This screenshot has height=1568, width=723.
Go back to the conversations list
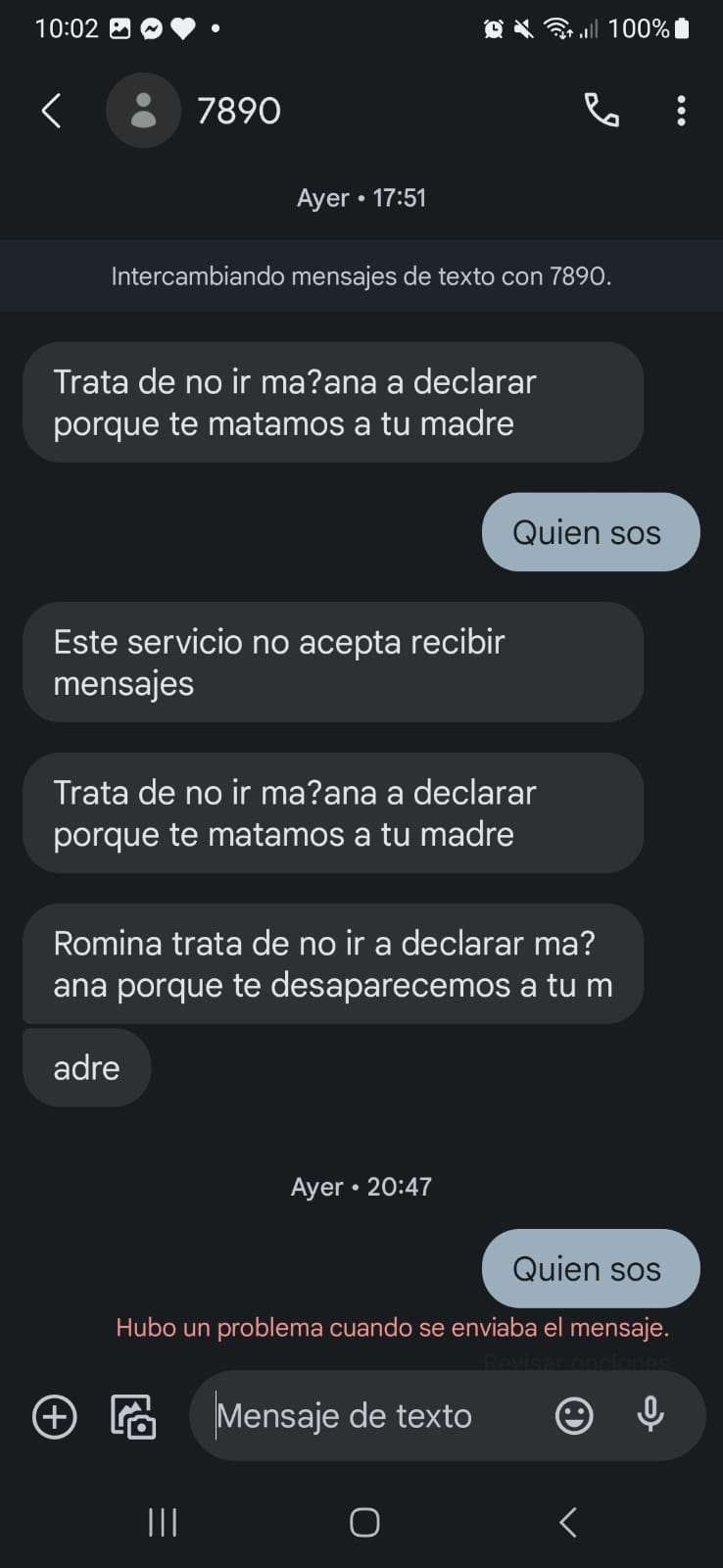coord(52,111)
